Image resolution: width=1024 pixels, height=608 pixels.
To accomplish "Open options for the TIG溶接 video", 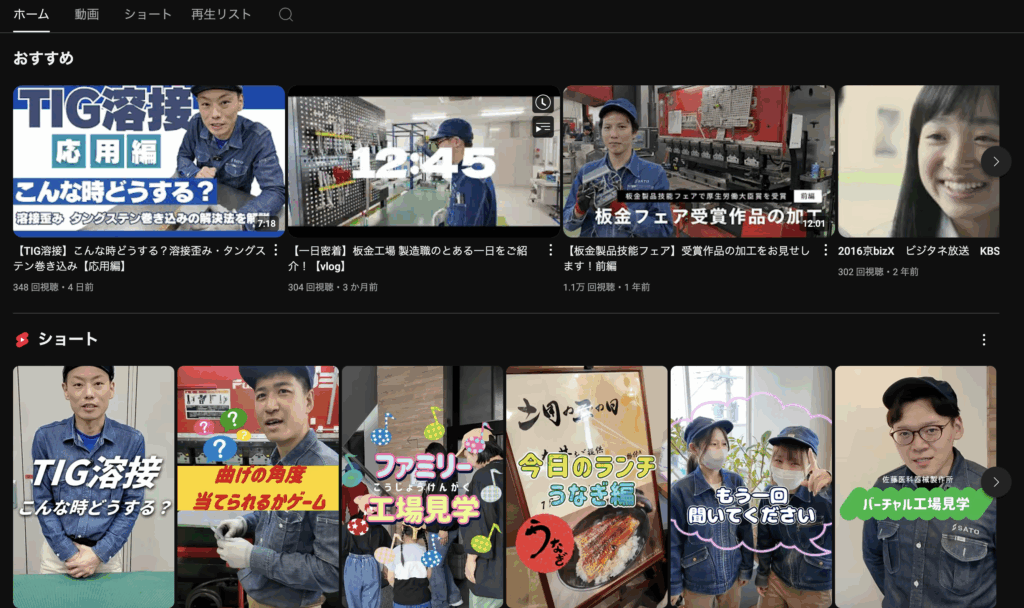I will tap(276, 251).
